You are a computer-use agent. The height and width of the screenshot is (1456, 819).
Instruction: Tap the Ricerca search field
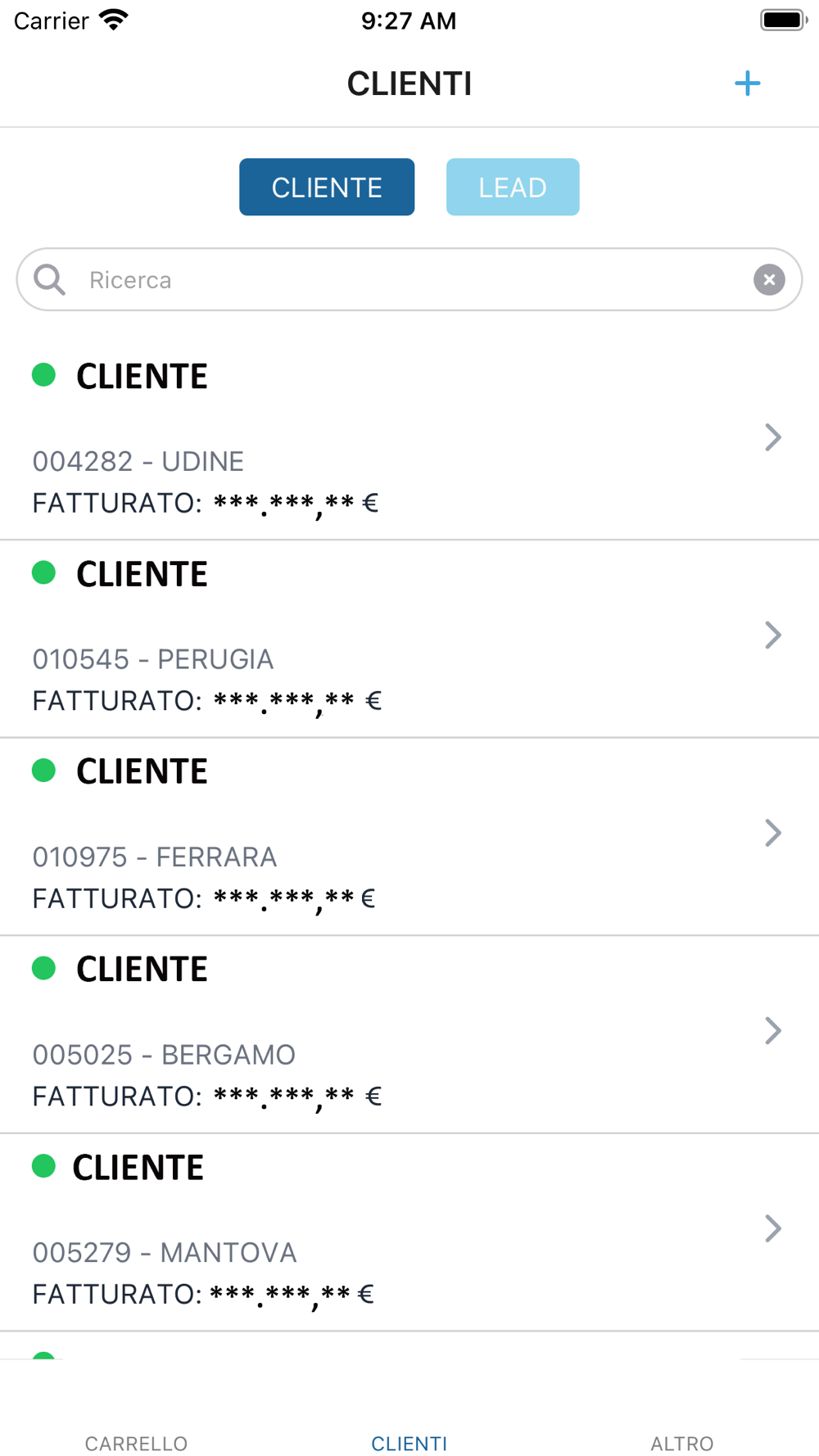409,280
